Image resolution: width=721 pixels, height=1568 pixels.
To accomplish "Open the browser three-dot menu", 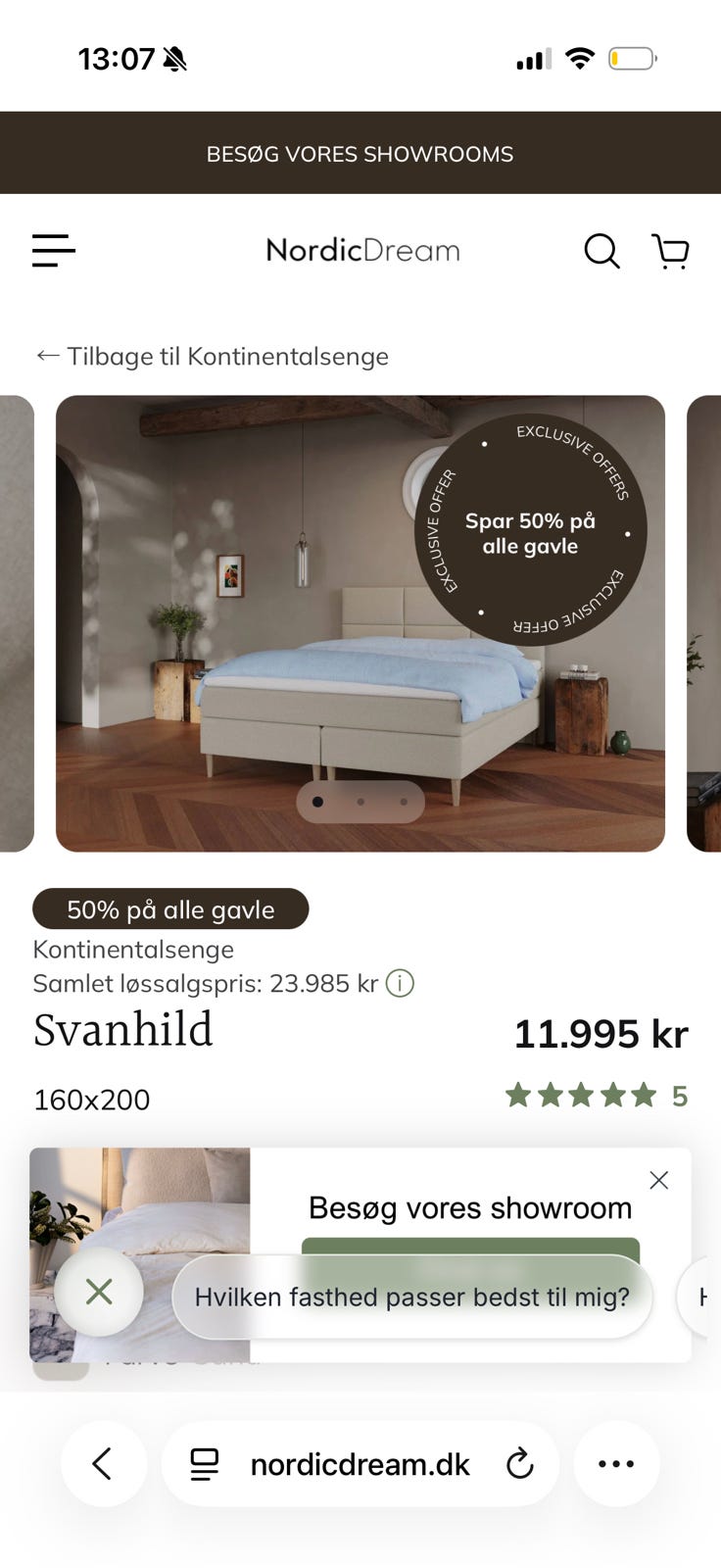I will [616, 1464].
